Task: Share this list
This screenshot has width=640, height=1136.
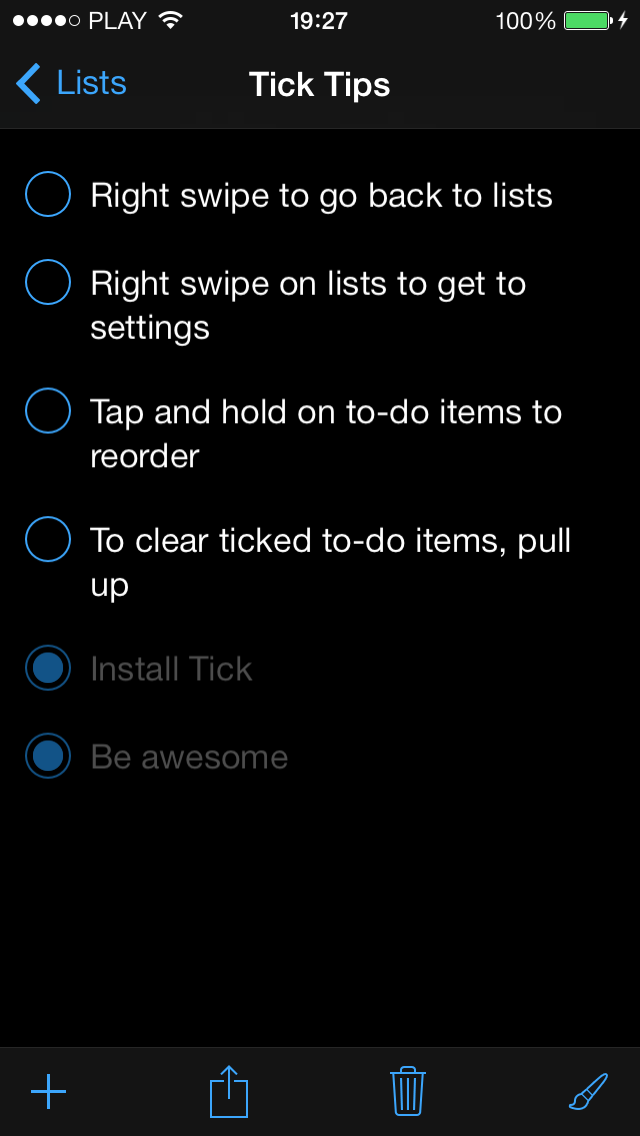Action: tap(228, 1091)
